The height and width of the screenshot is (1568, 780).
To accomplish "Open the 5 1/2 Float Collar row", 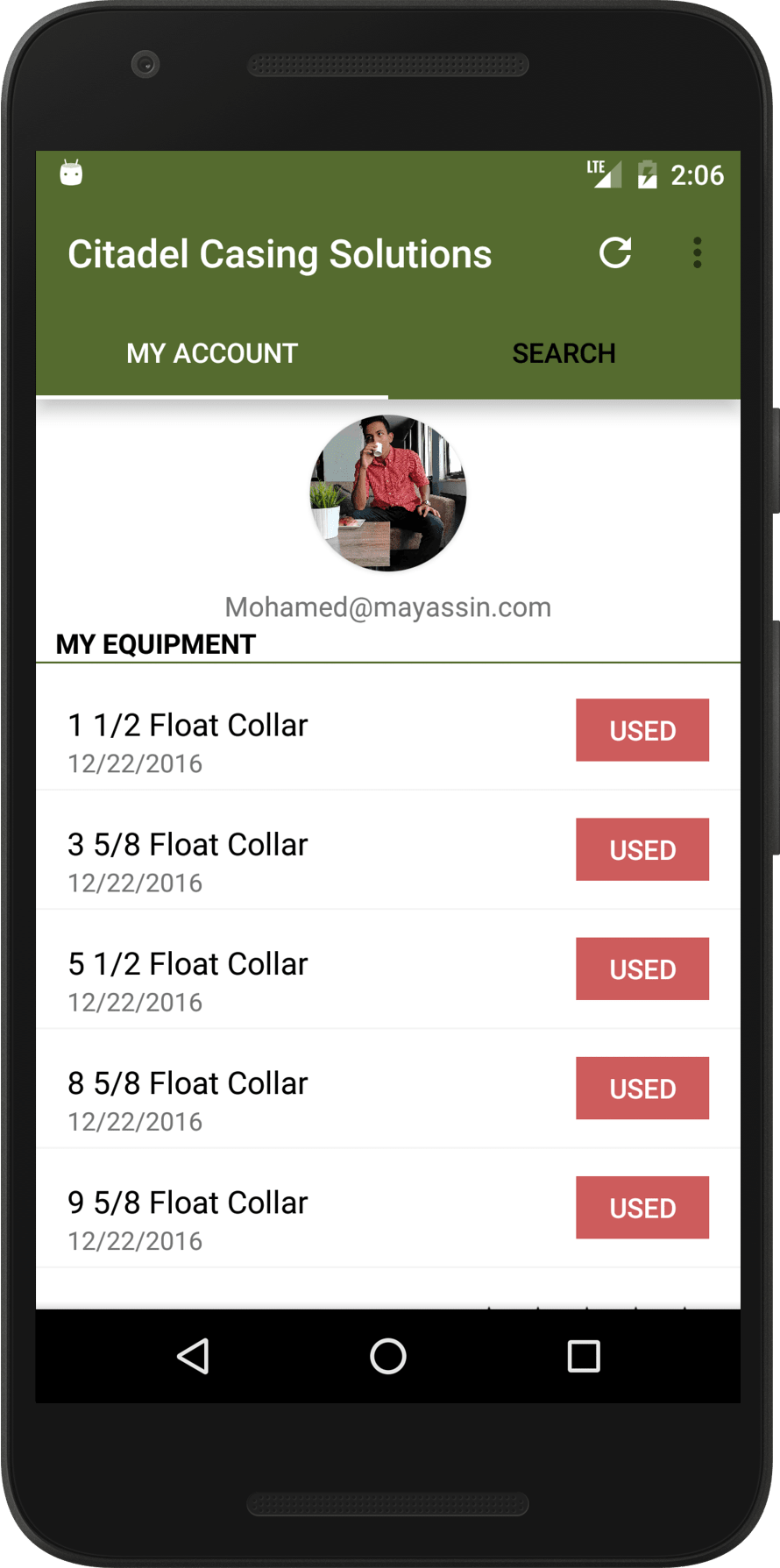I will (x=388, y=968).
